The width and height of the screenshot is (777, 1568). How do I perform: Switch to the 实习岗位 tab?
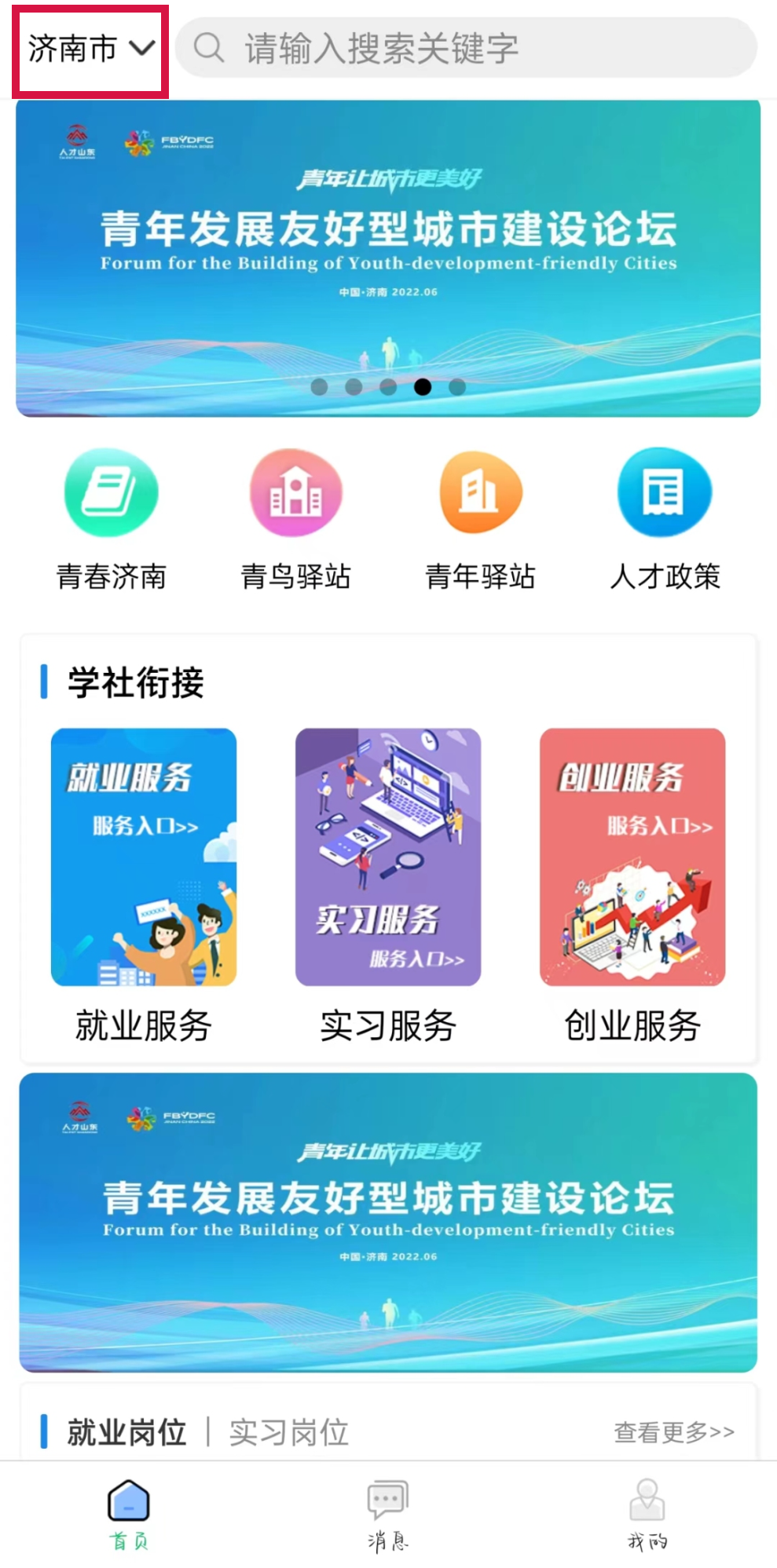tap(288, 1432)
